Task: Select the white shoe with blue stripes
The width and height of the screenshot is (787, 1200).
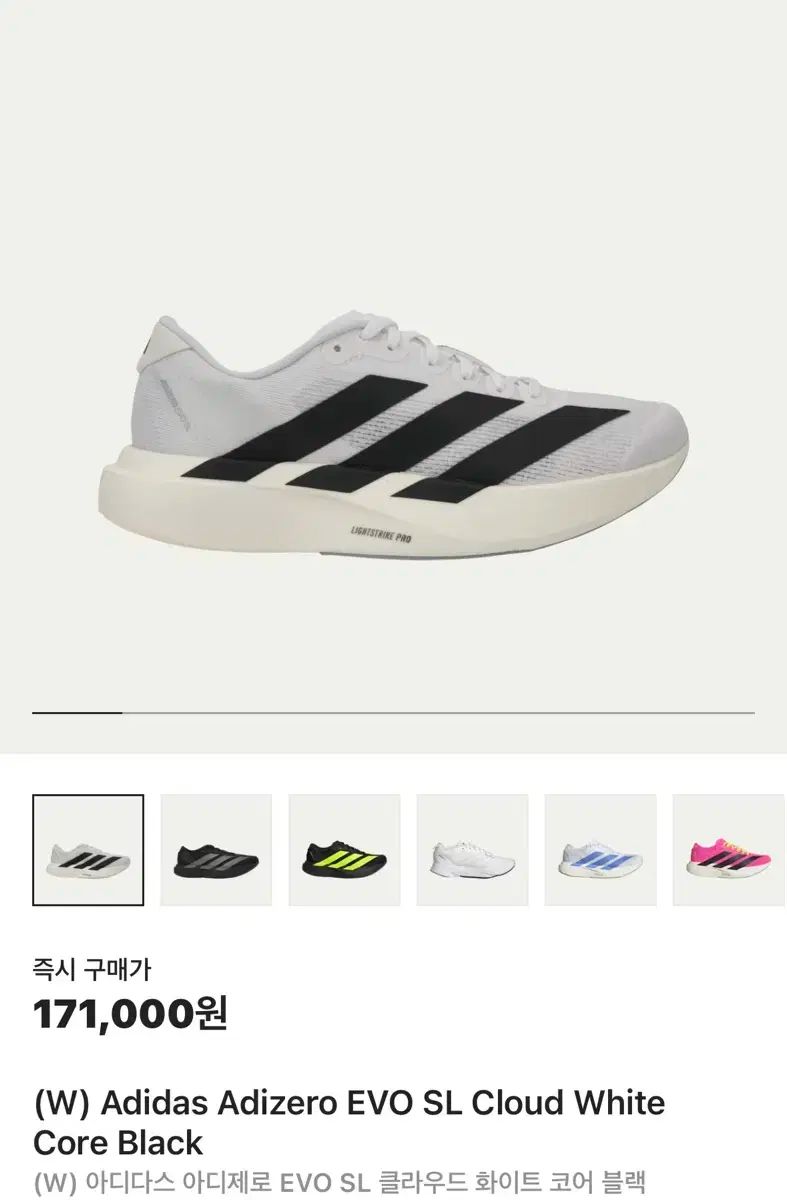Action: click(600, 850)
